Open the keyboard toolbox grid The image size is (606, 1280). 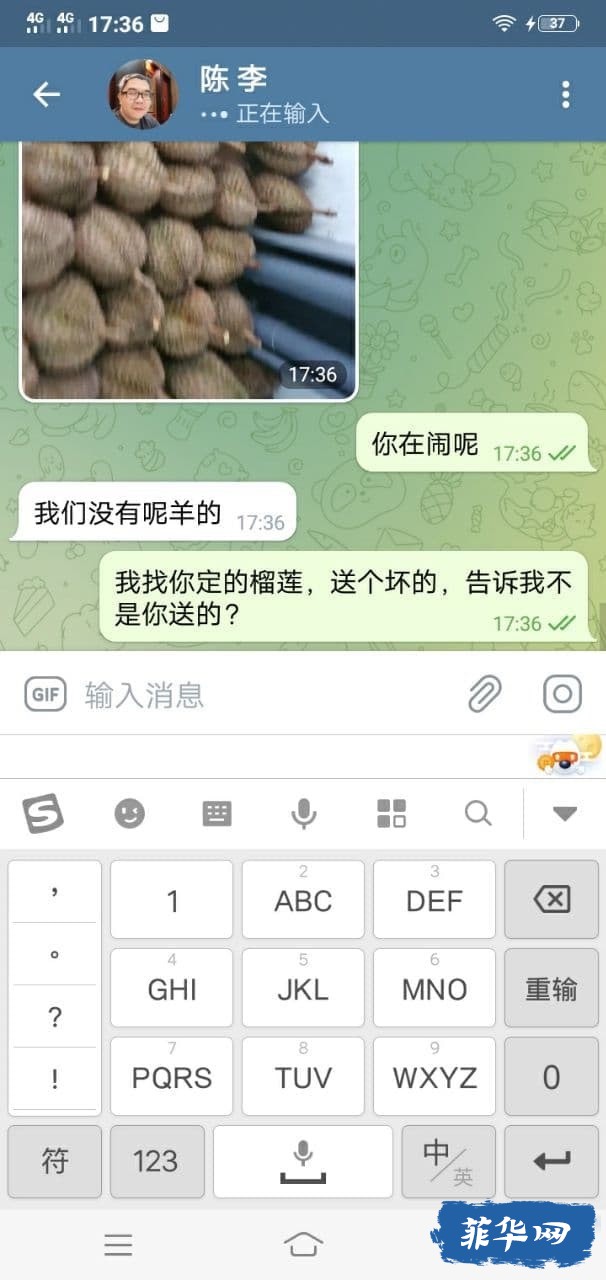[391, 814]
